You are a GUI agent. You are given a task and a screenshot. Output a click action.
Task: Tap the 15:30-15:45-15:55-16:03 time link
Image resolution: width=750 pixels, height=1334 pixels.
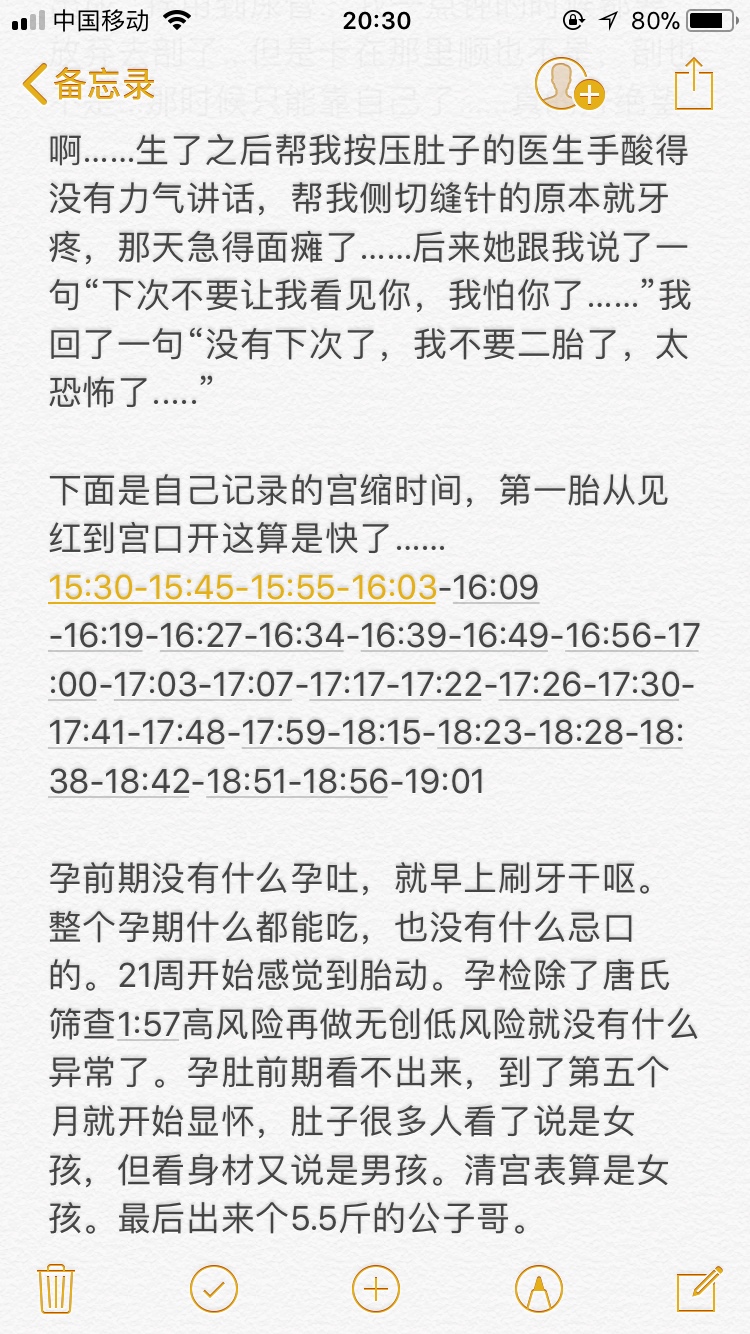pyautogui.click(x=243, y=587)
